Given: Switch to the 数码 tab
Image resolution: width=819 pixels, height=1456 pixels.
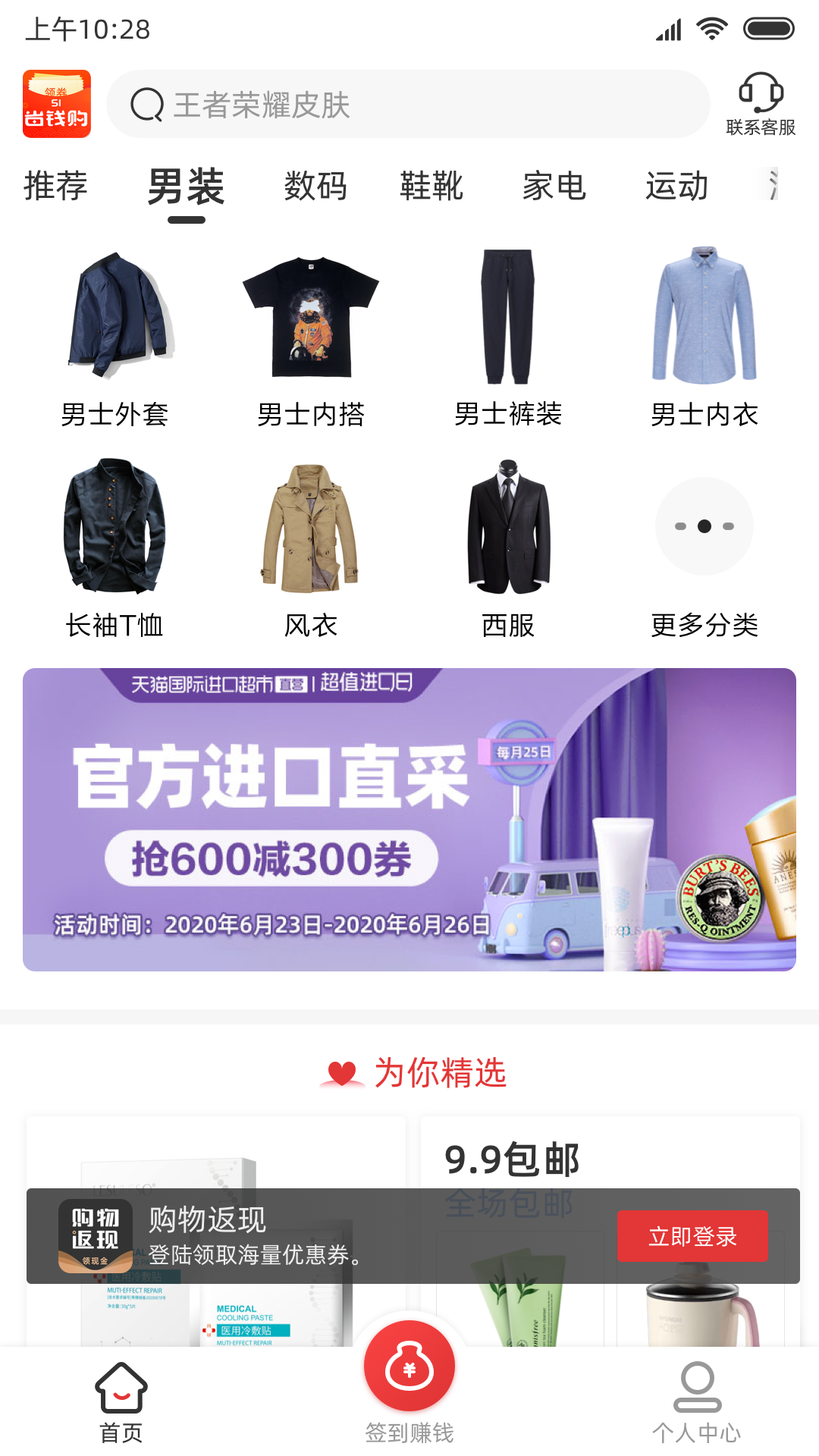Looking at the screenshot, I should pyautogui.click(x=315, y=187).
